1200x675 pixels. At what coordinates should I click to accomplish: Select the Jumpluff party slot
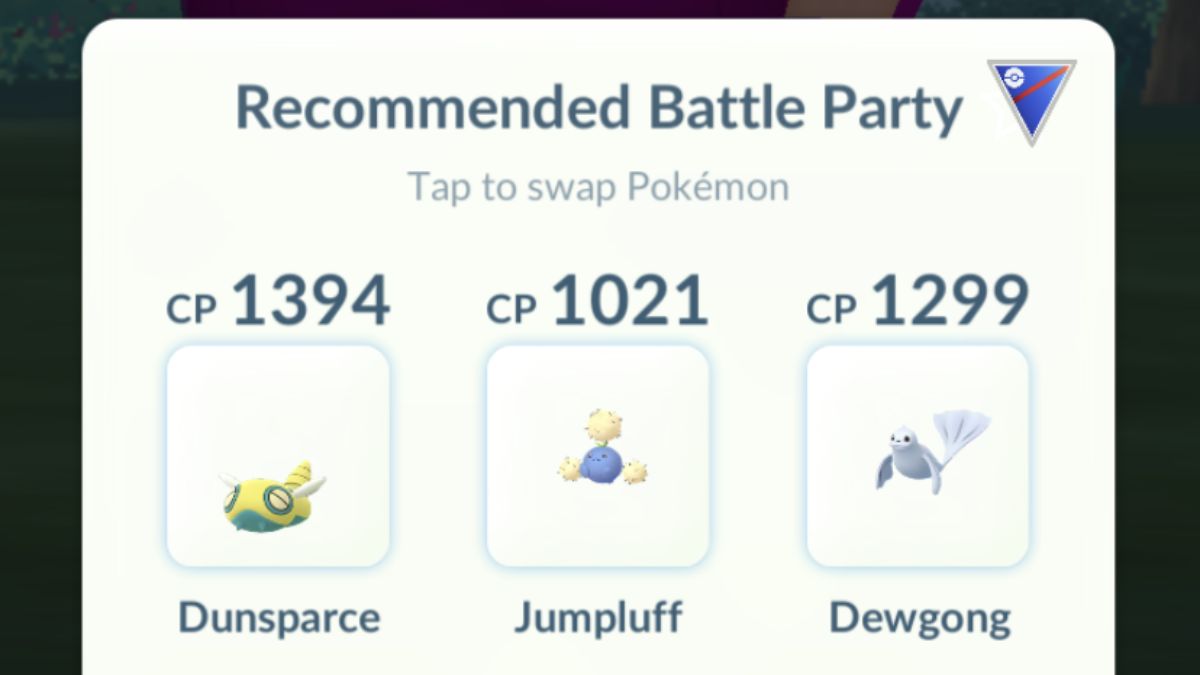(x=598, y=456)
